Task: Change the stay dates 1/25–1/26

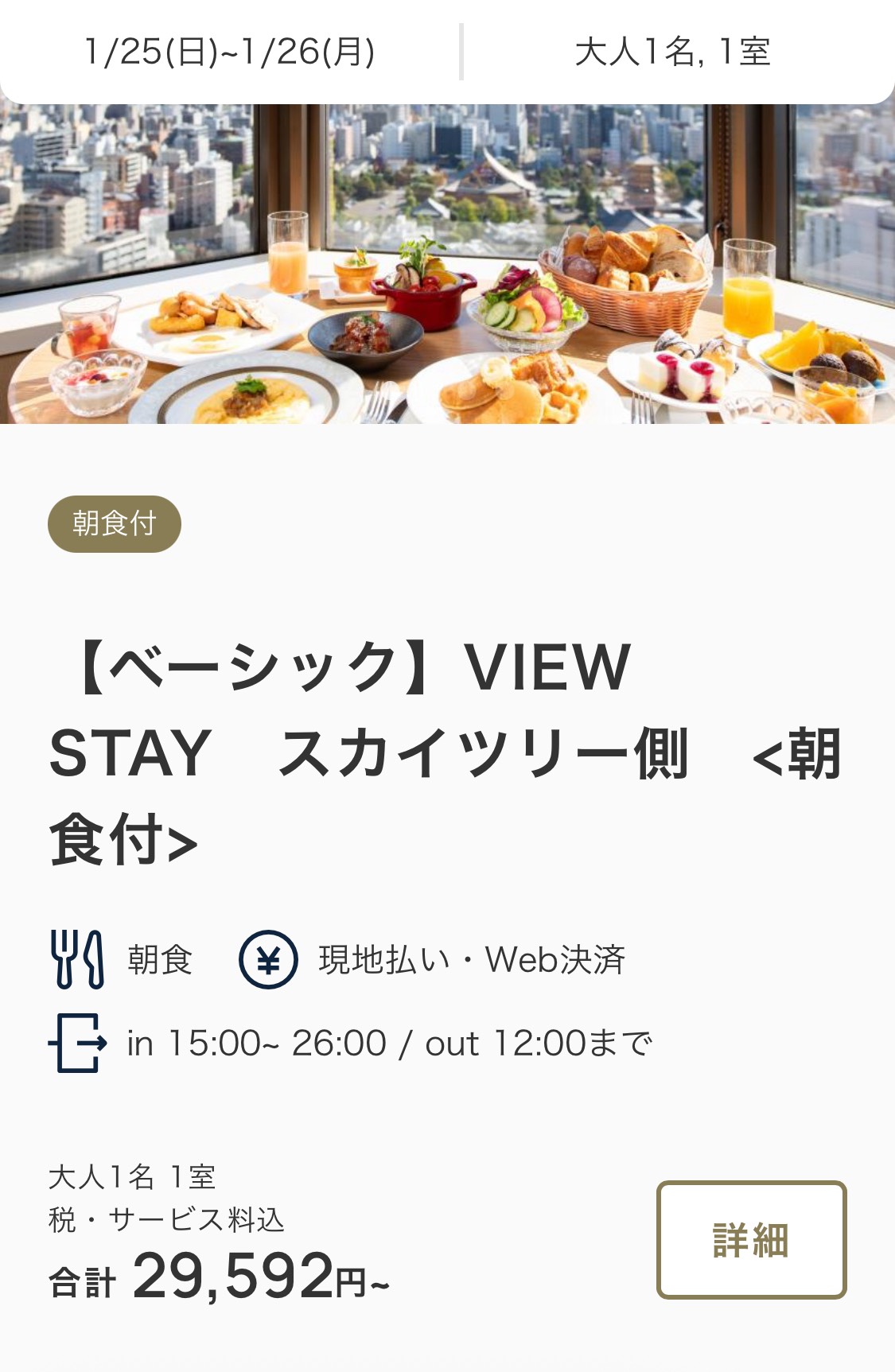Action: (x=230, y=52)
